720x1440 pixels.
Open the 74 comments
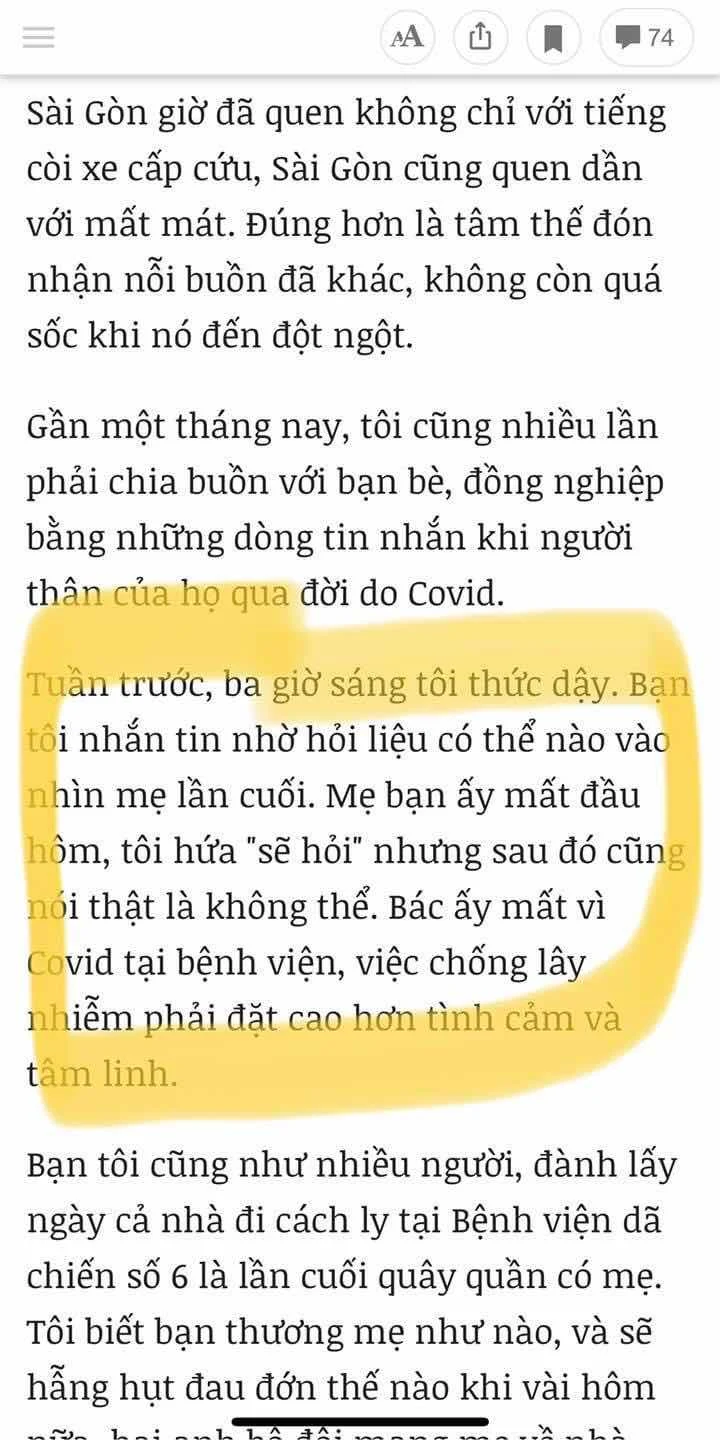(645, 38)
